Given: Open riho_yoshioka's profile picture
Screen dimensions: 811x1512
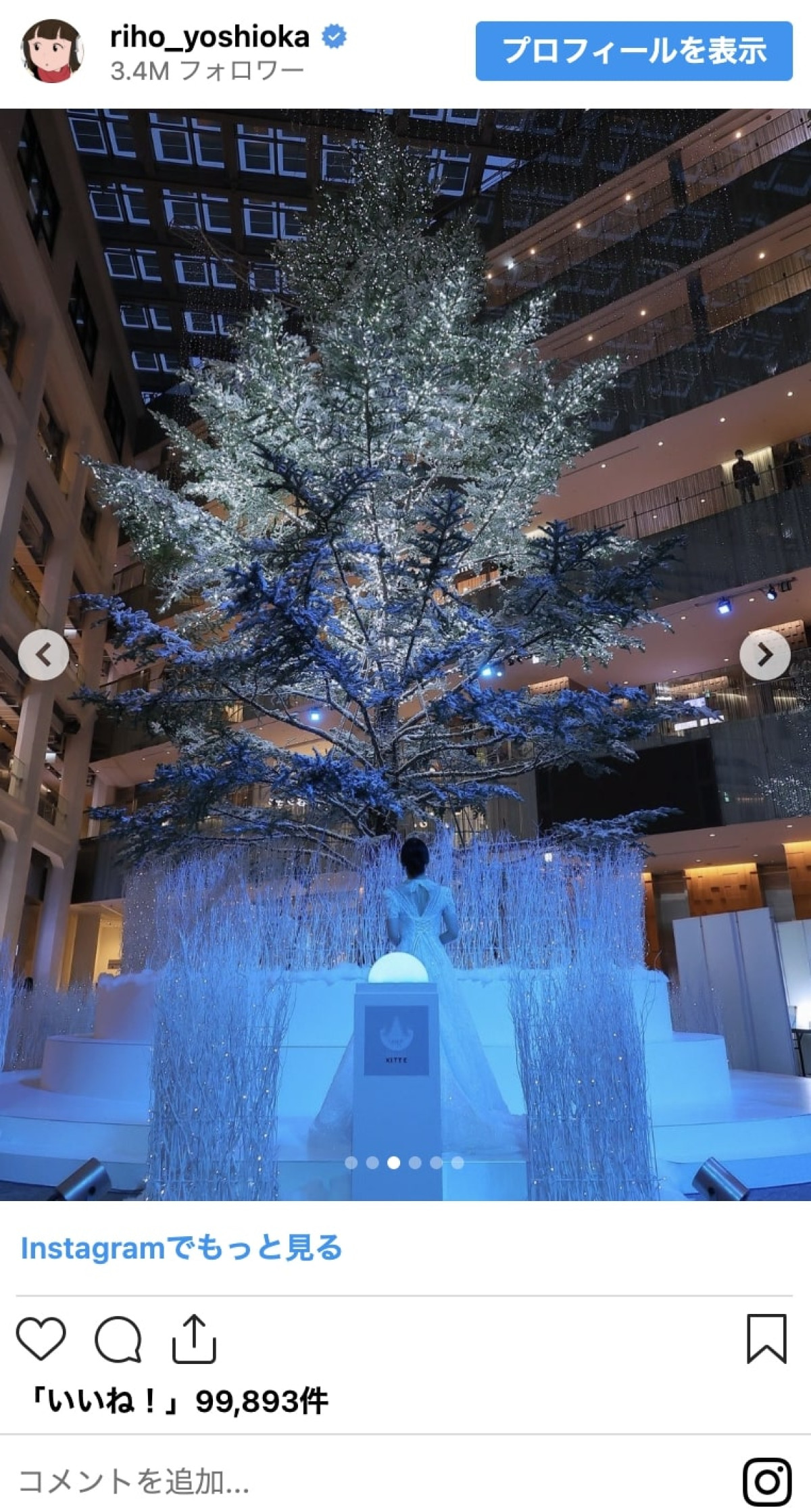Looking at the screenshot, I should pos(52,51).
